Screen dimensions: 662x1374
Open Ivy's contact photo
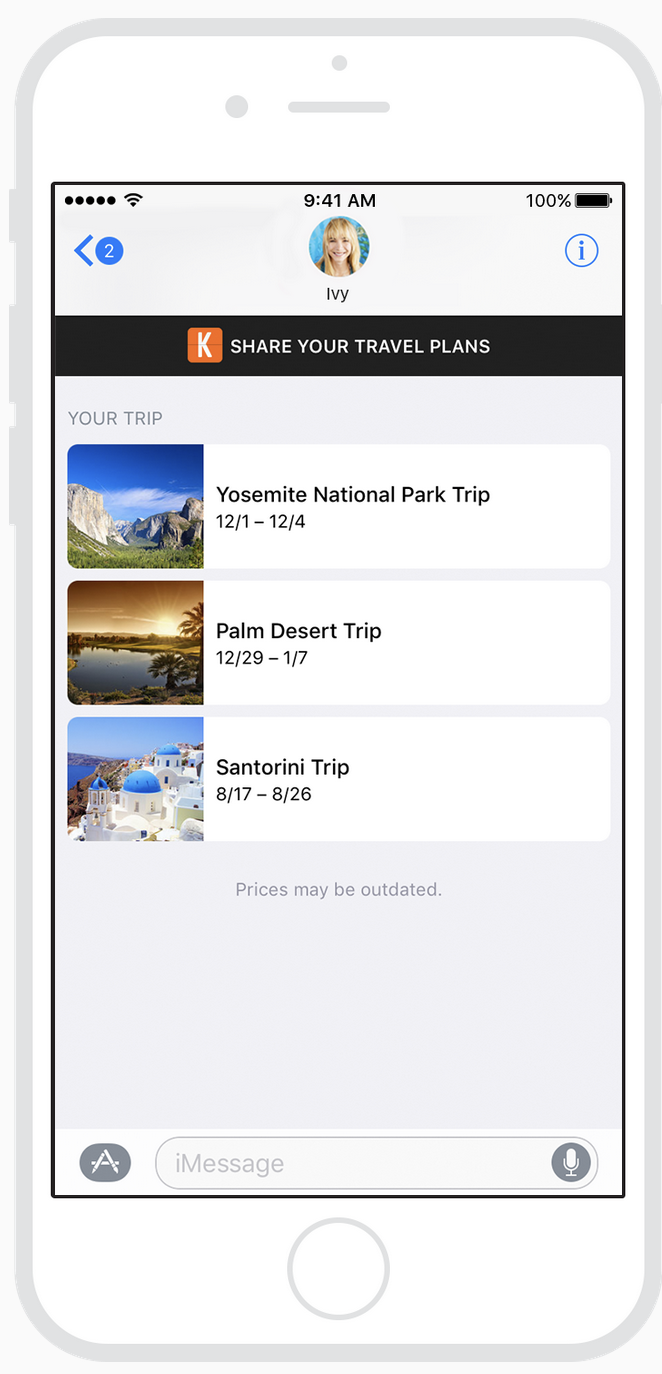[x=338, y=246]
